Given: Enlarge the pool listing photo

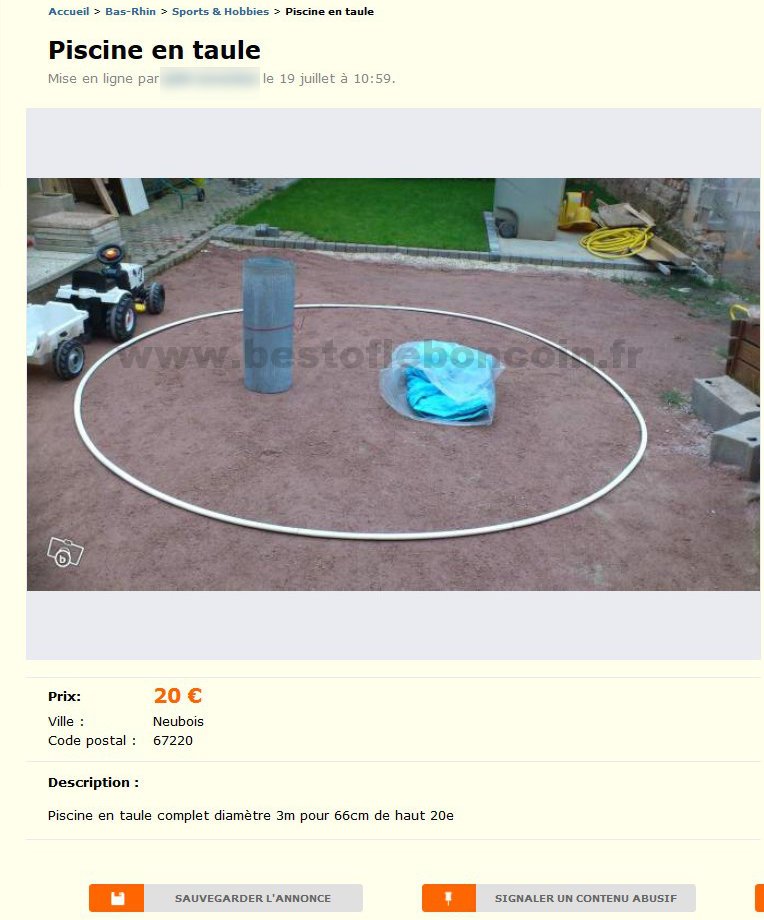Looking at the screenshot, I should coord(393,384).
